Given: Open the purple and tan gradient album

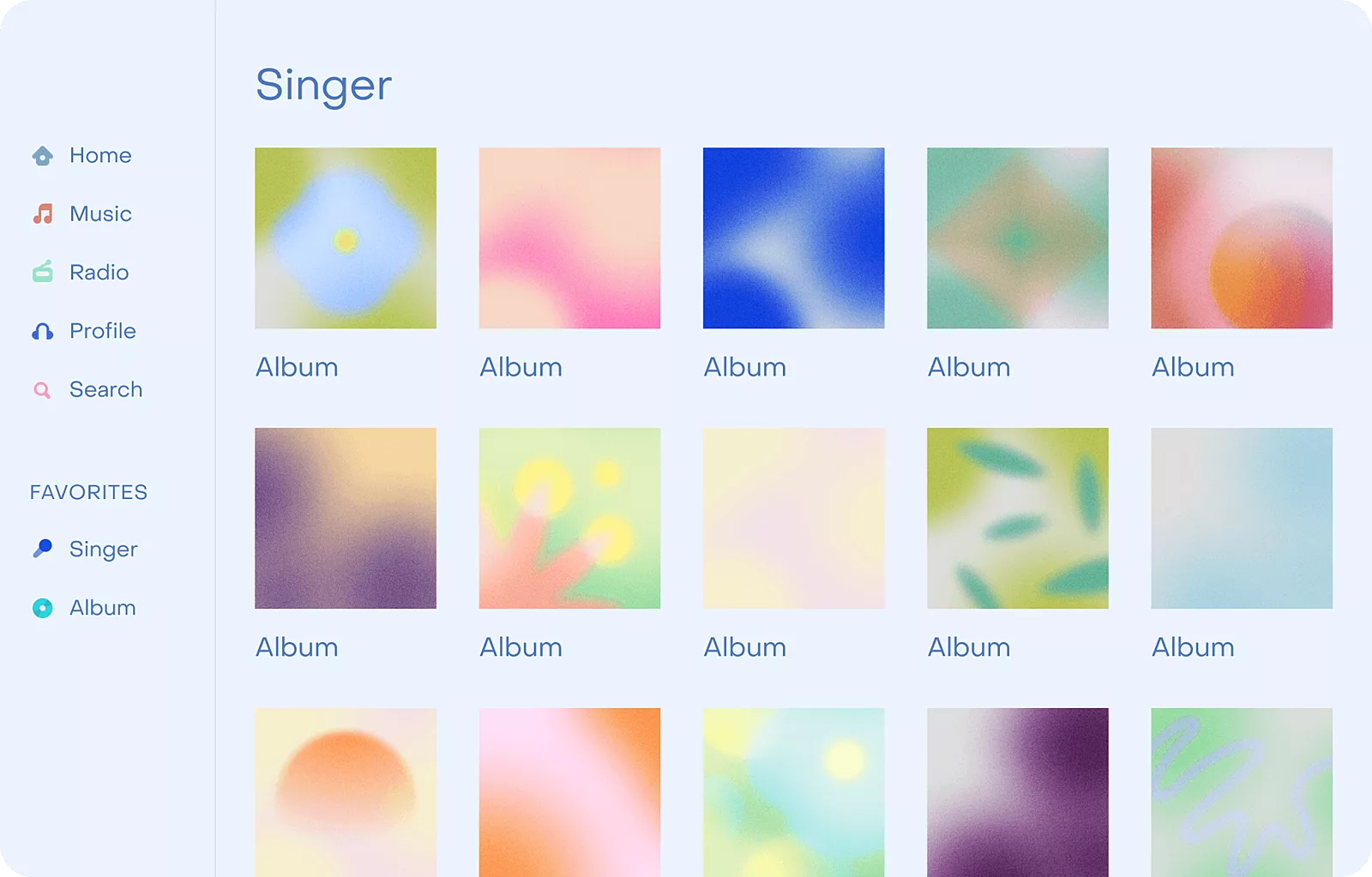Looking at the screenshot, I should coord(346,518).
